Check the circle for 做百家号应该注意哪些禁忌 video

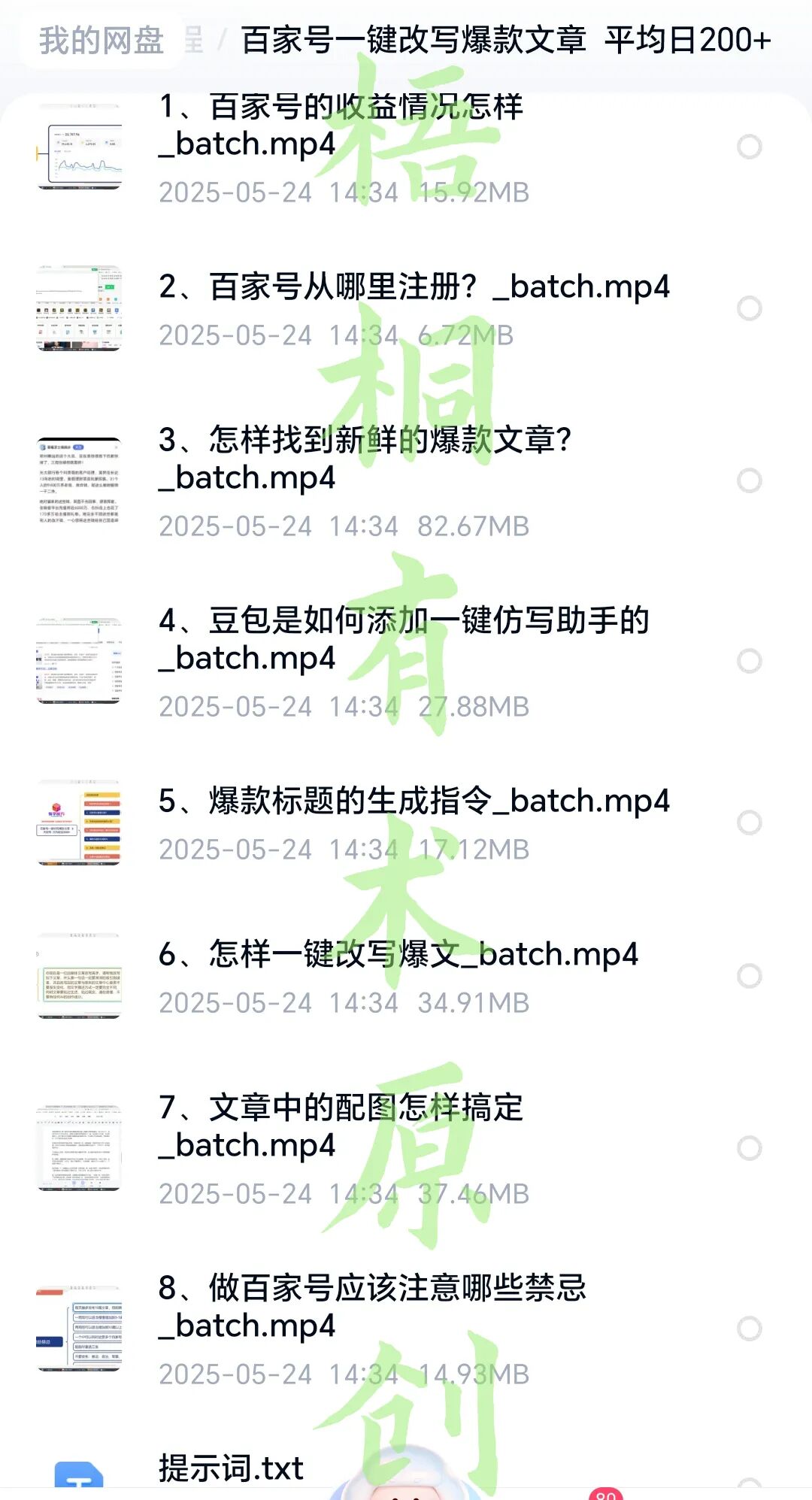(x=749, y=1329)
